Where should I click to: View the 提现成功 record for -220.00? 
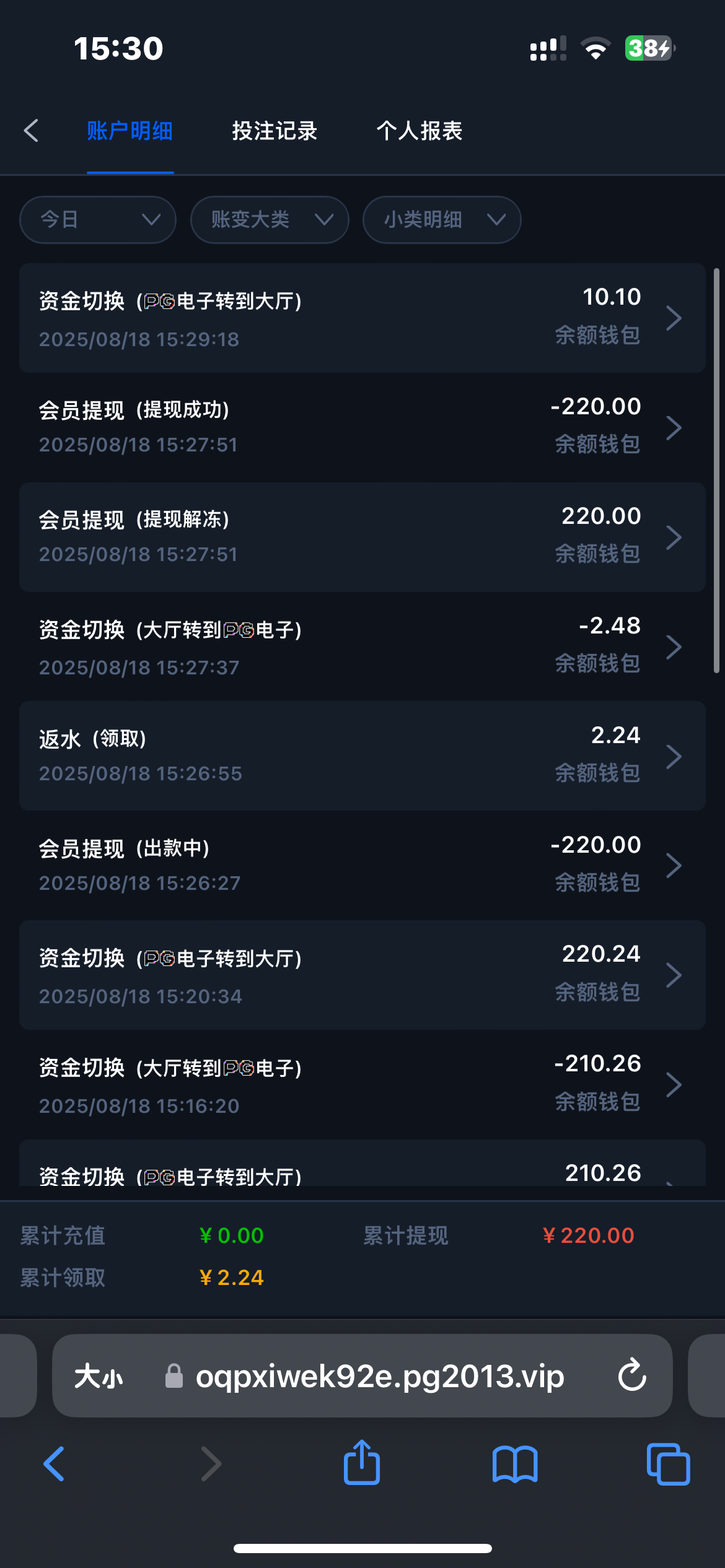[x=362, y=427]
